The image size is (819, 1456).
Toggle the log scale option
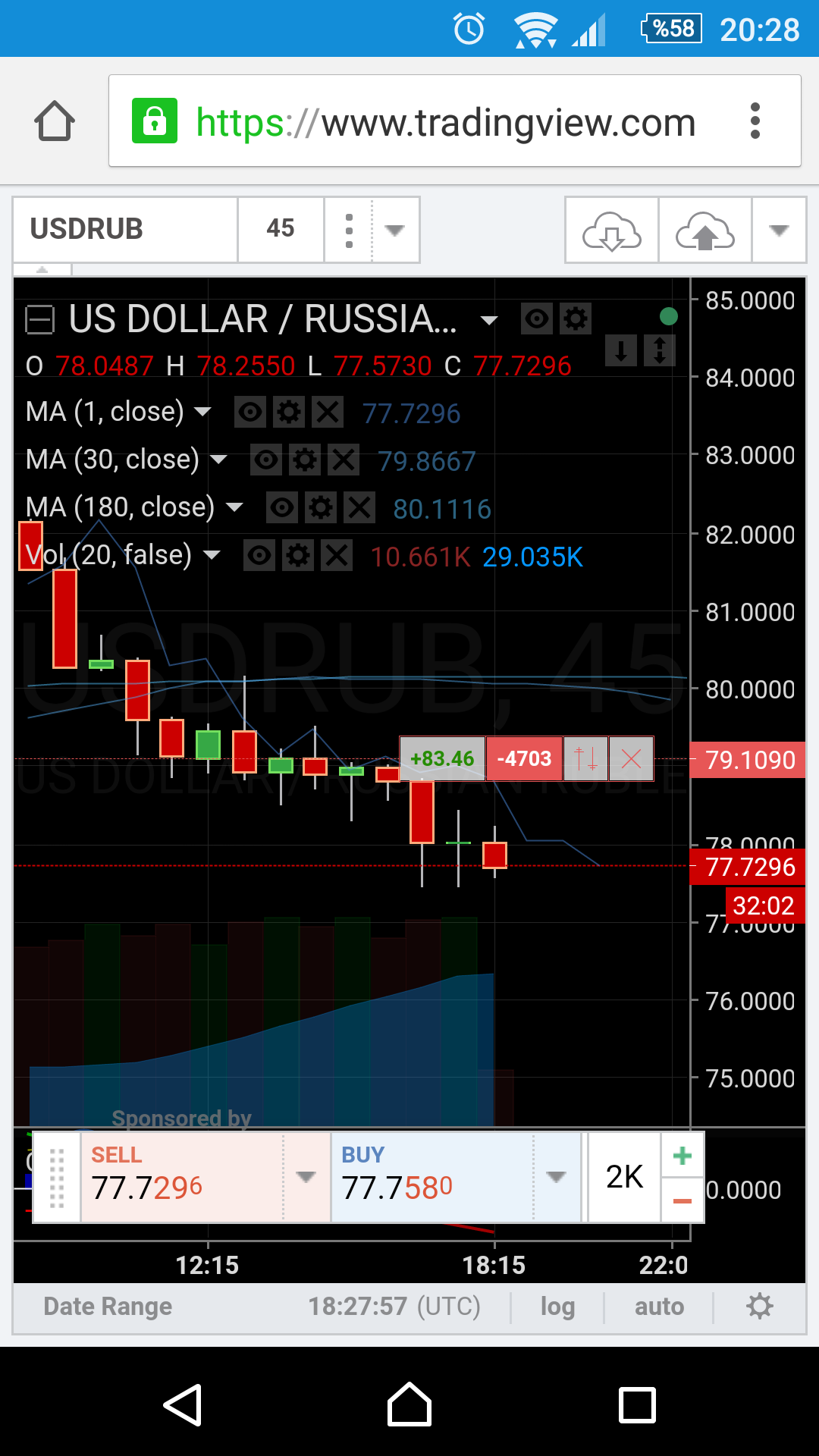557,1307
